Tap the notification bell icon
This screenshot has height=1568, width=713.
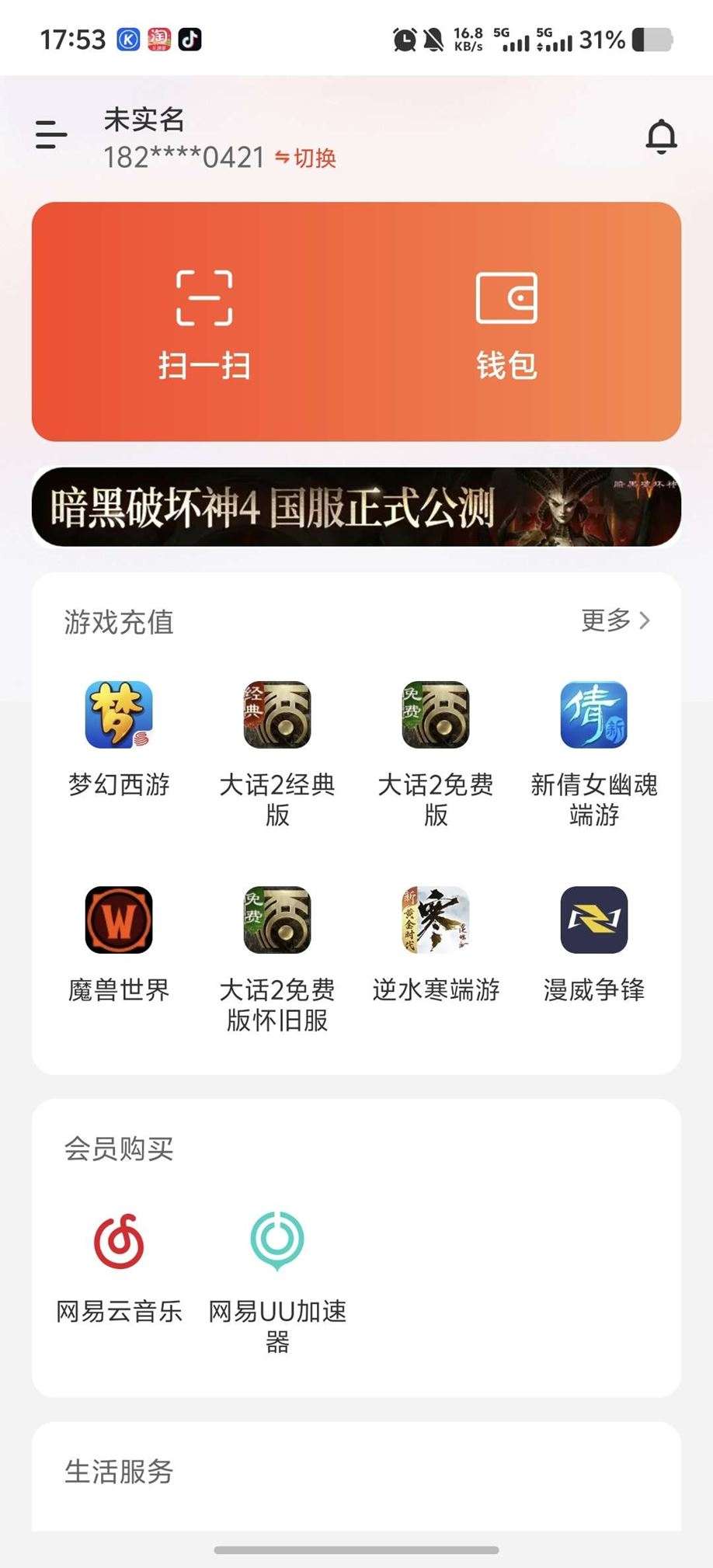tap(661, 137)
